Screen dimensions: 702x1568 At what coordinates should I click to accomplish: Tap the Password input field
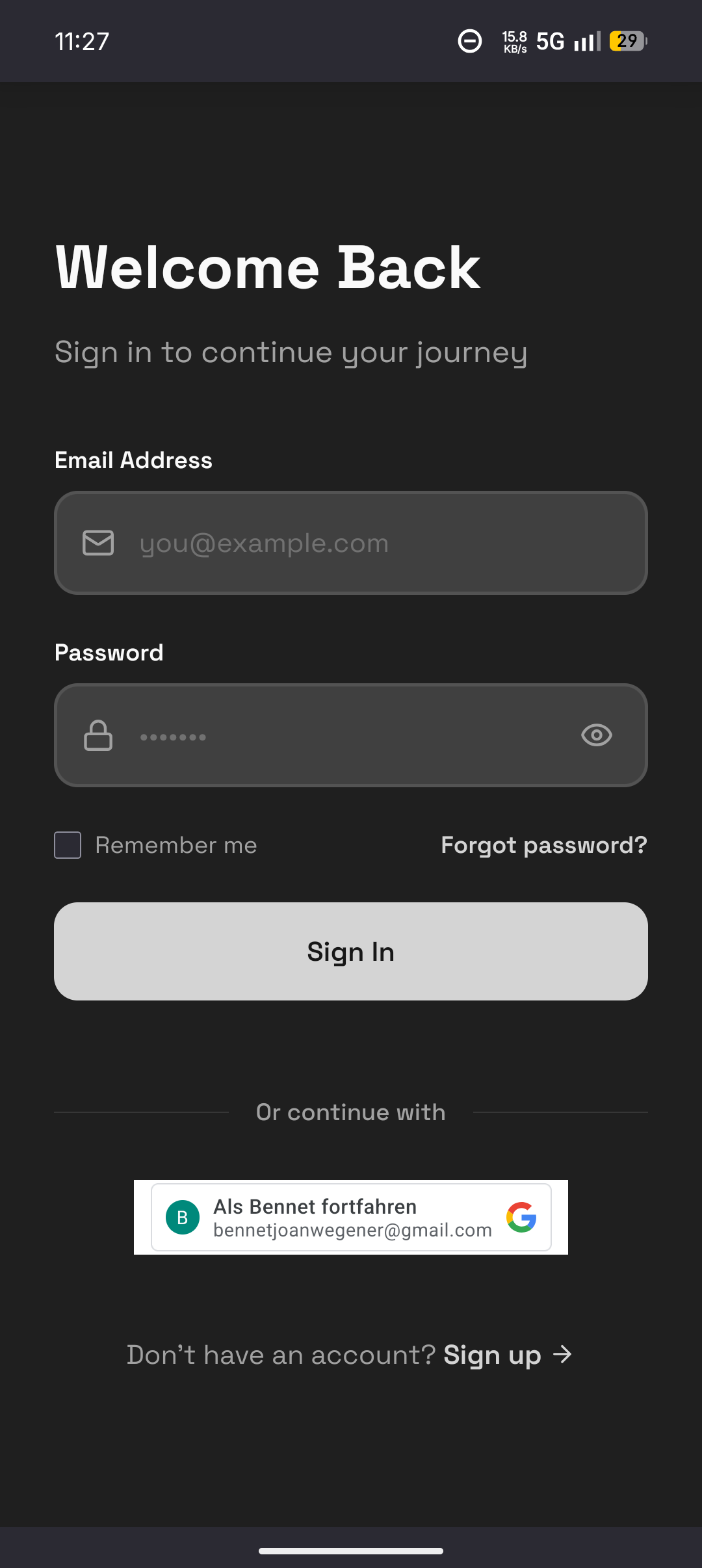[x=338, y=735]
